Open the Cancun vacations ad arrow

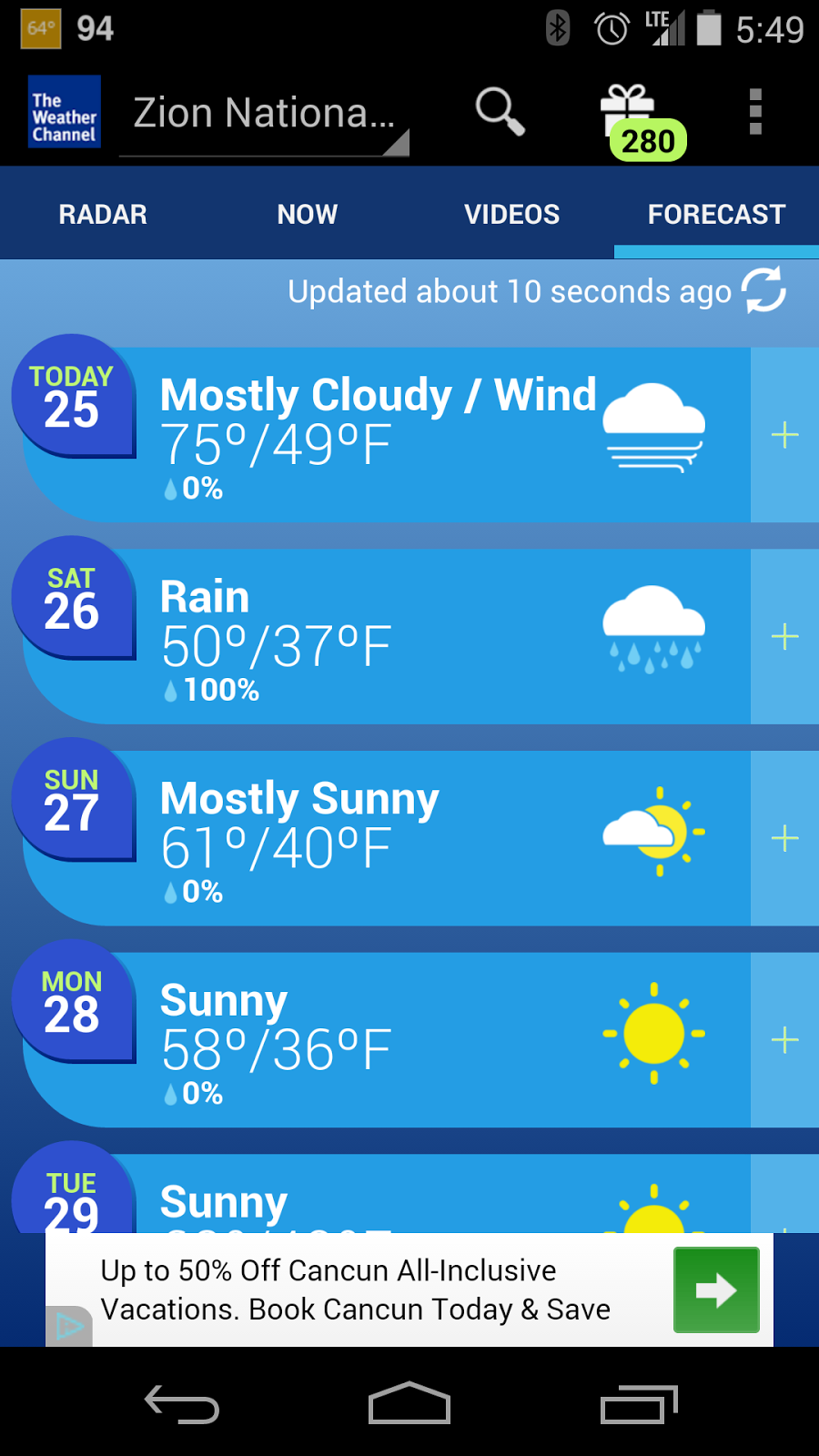tap(716, 1289)
